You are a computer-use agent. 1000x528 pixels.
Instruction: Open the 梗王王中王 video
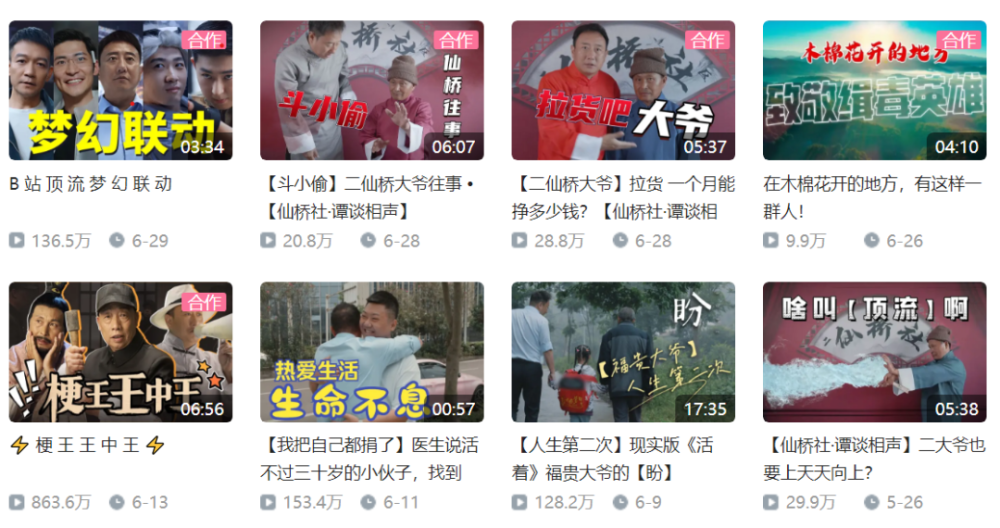pos(120,351)
